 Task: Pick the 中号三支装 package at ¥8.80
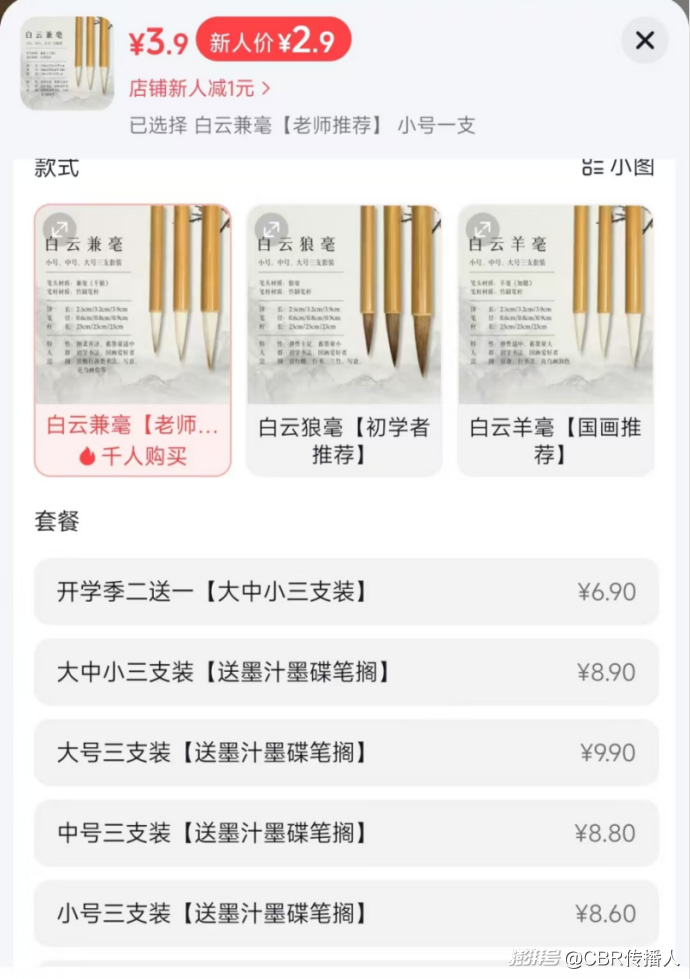pyautogui.click(x=346, y=833)
